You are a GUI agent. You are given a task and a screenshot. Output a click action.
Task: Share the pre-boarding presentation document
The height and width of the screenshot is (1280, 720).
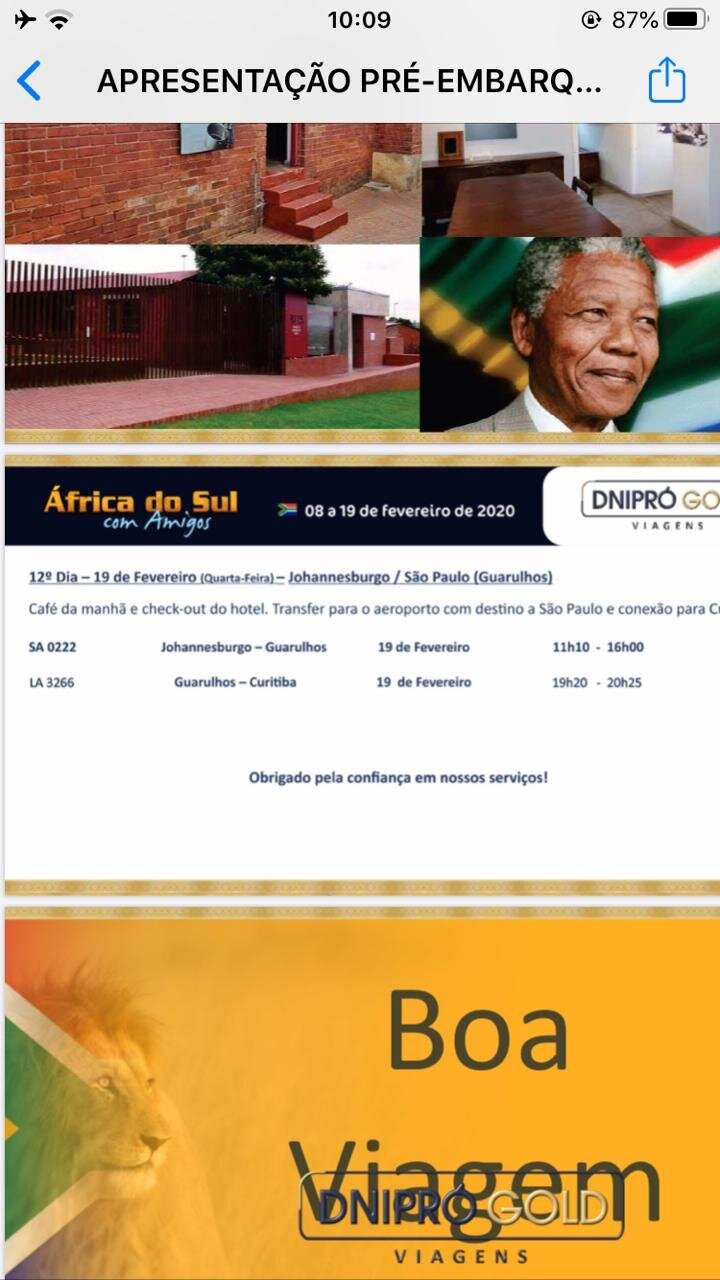coord(666,81)
